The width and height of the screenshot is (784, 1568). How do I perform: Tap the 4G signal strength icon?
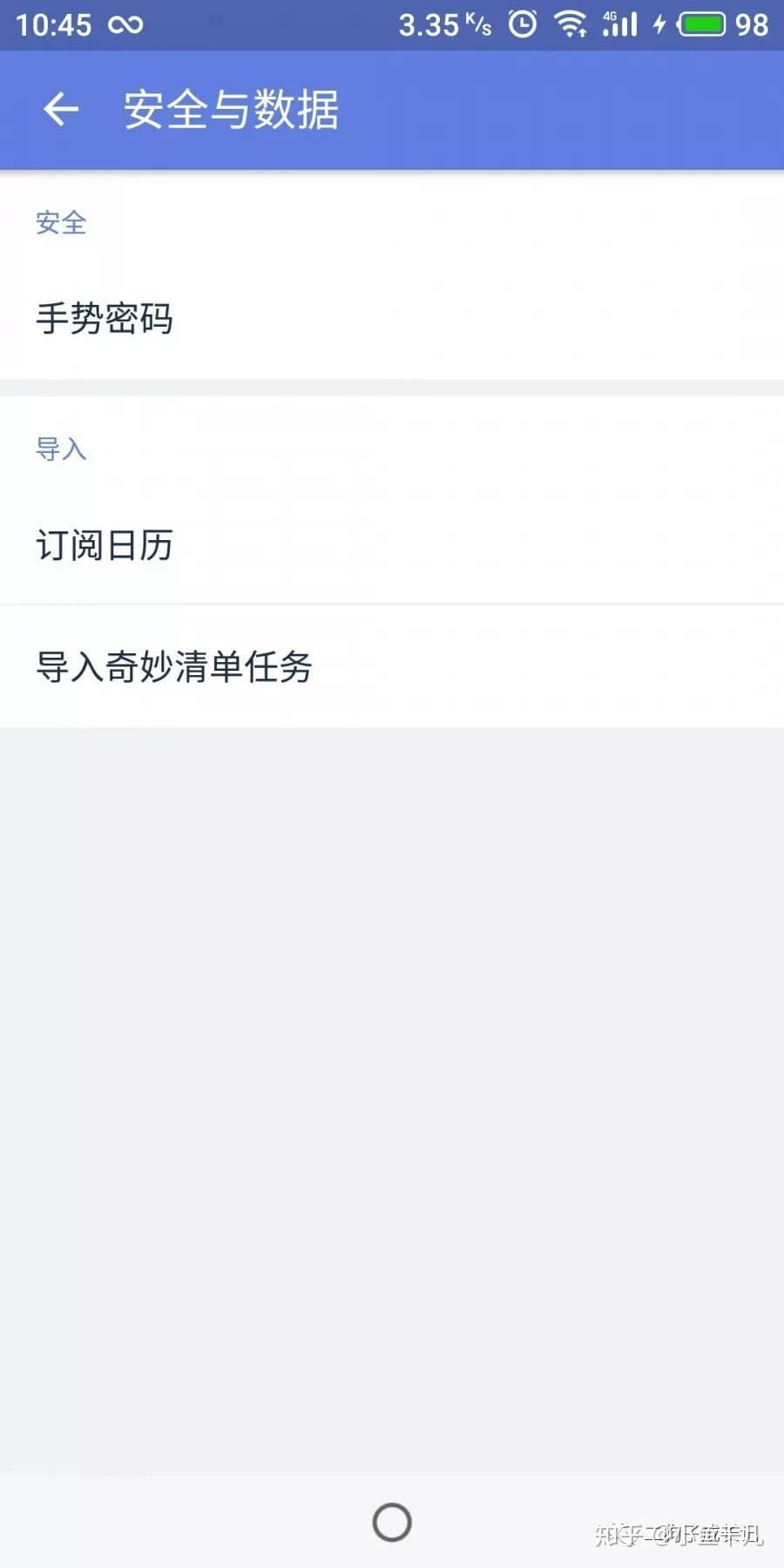620,24
